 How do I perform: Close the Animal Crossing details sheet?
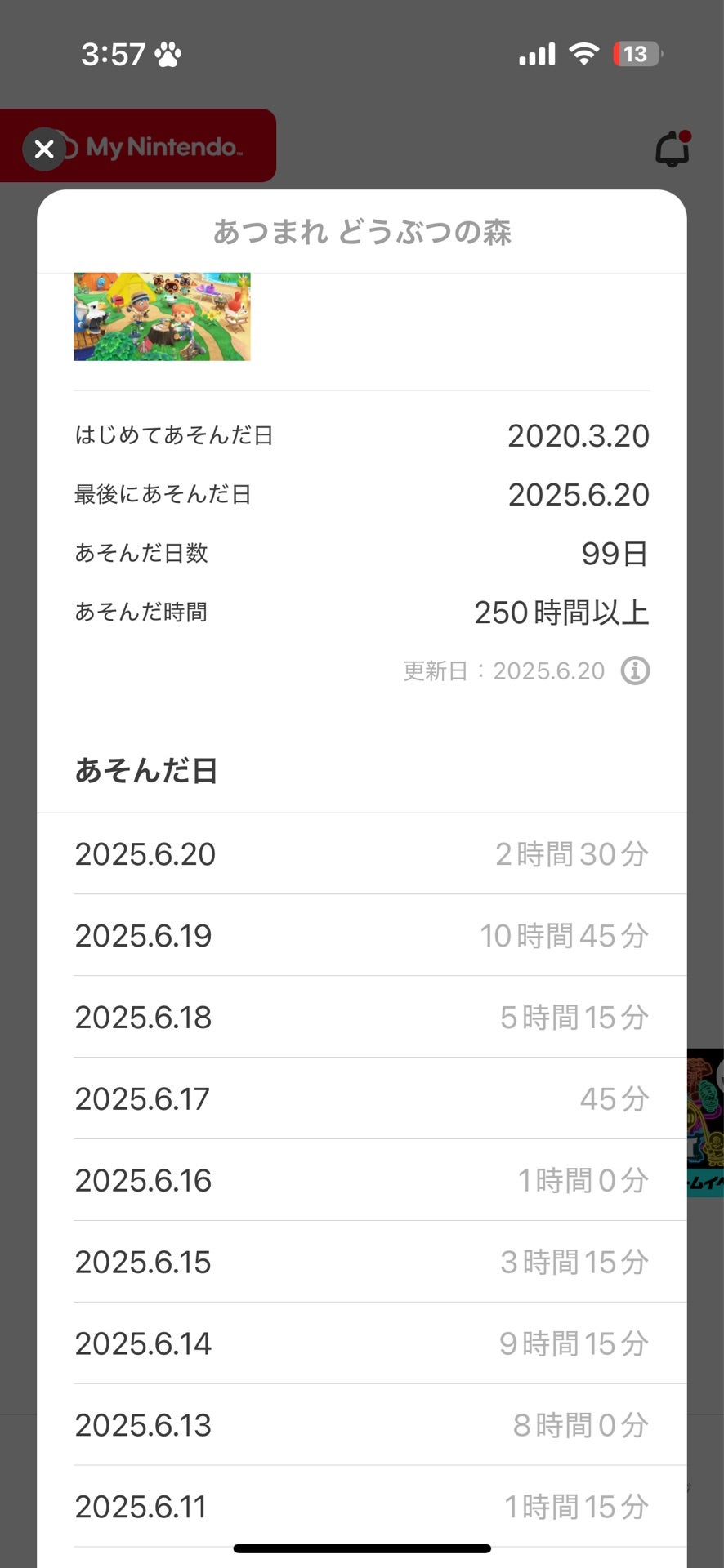44,149
